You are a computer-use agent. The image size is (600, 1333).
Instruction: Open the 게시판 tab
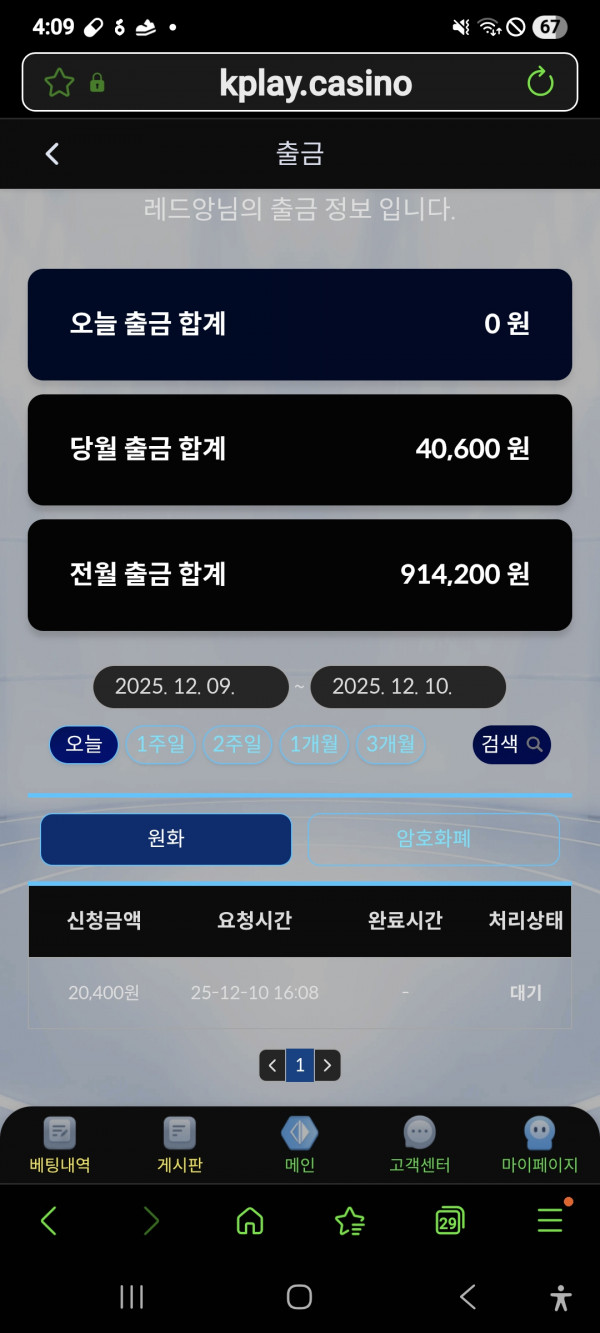tap(180, 1145)
